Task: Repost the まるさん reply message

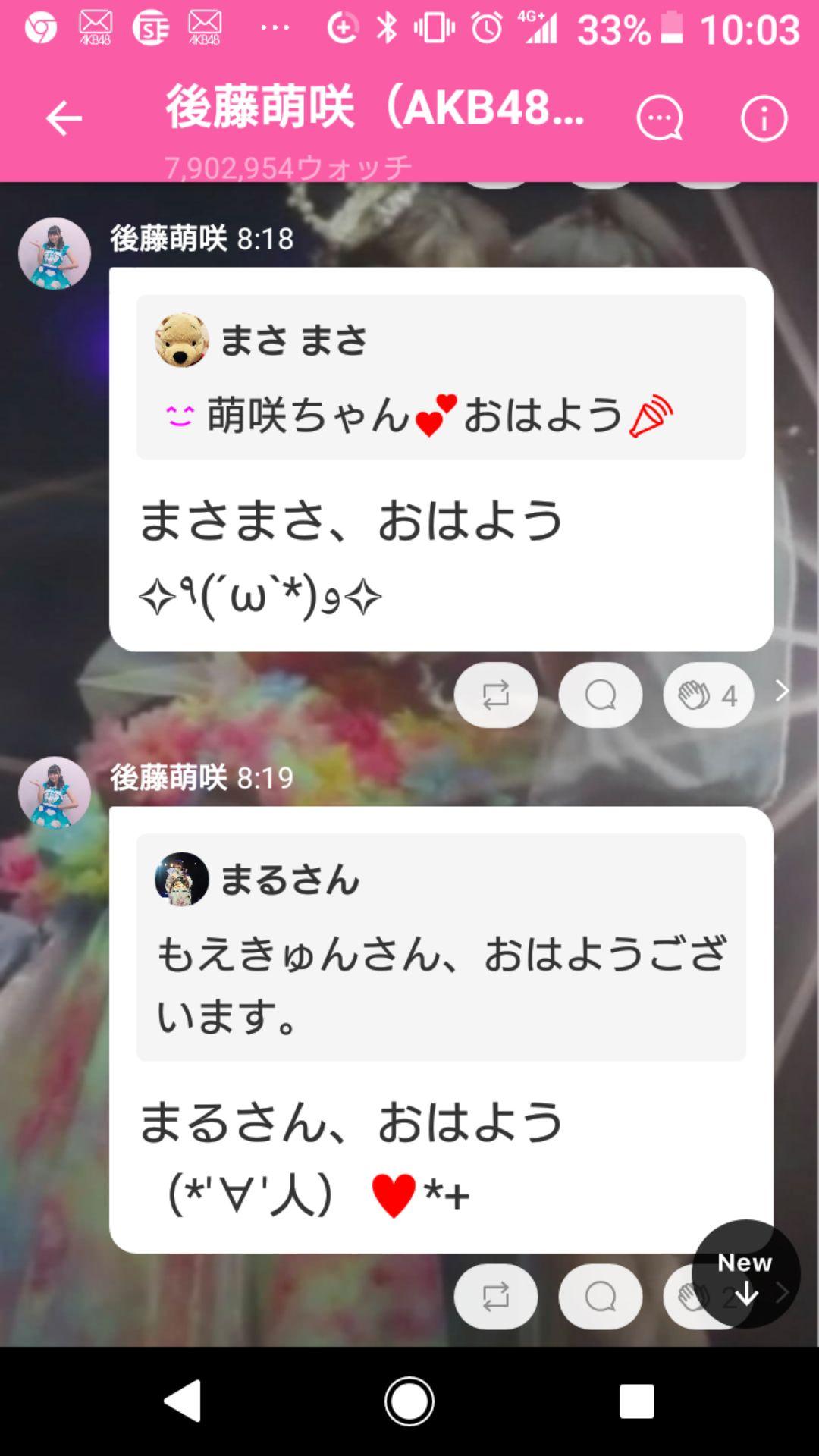Action: click(496, 1296)
